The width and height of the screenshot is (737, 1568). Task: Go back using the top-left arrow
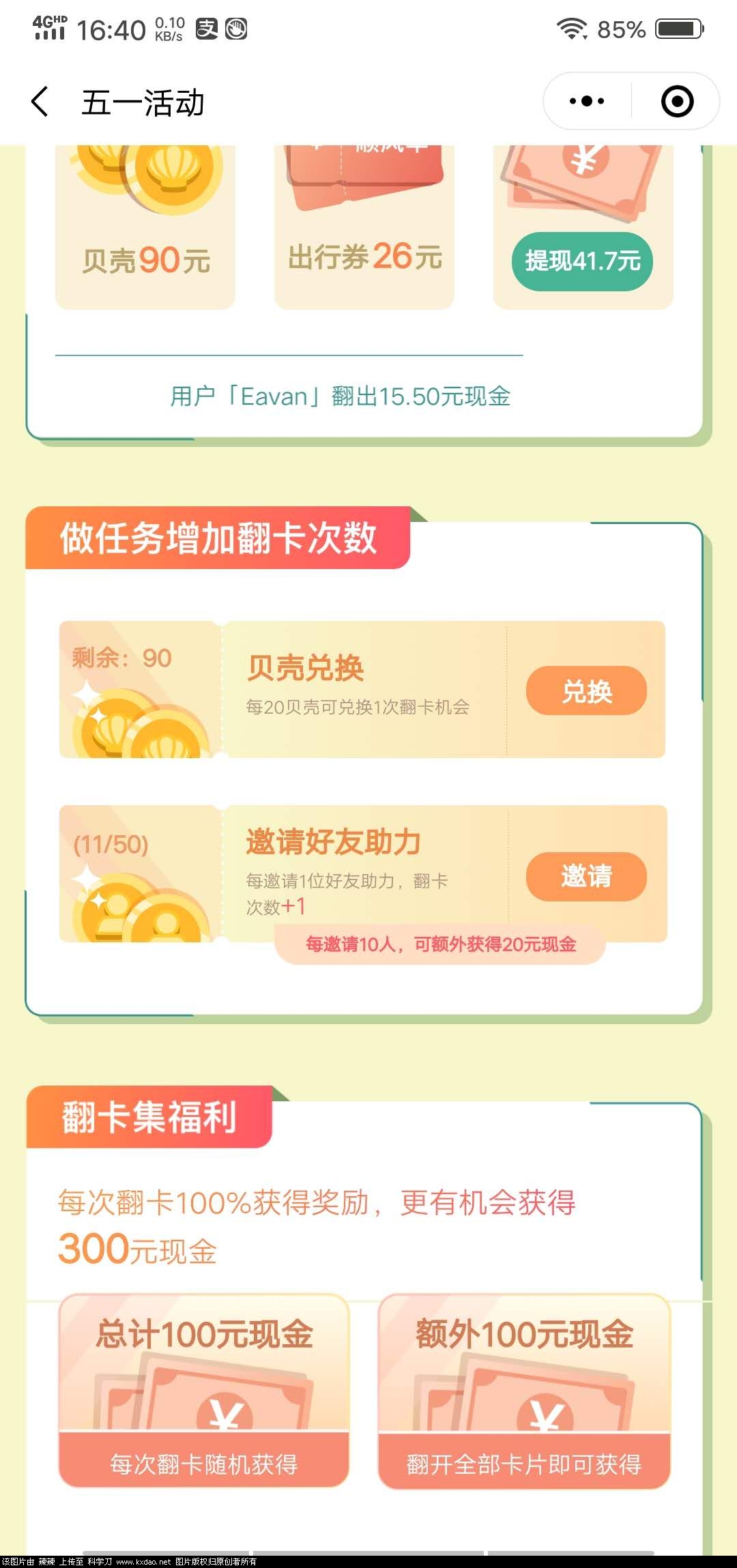[40, 102]
